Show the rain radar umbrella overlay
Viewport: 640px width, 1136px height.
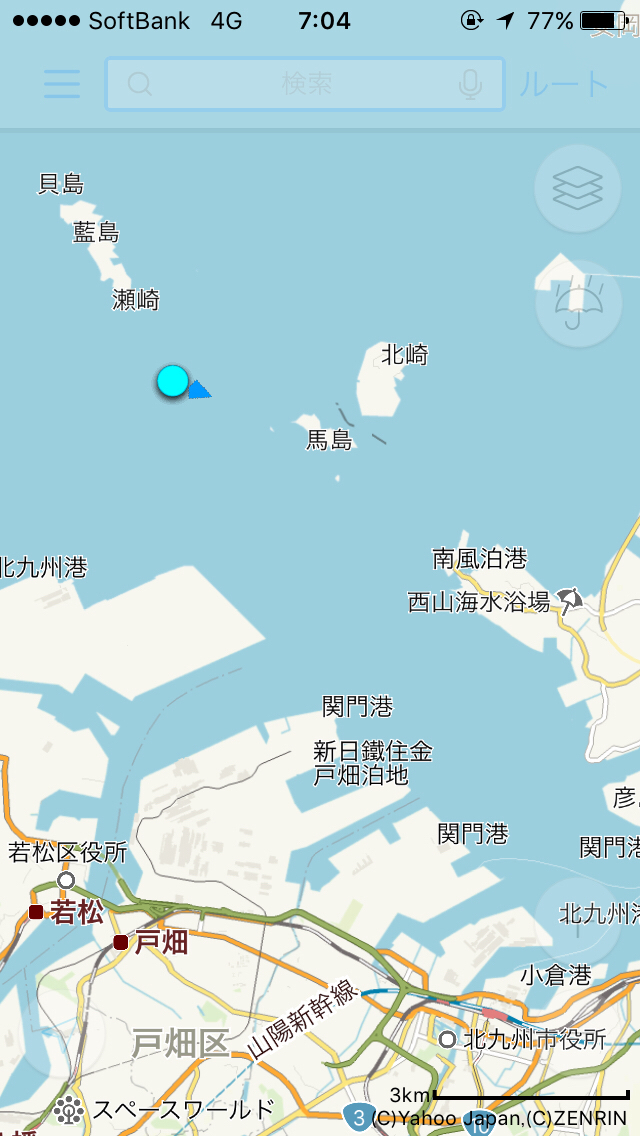tap(577, 303)
